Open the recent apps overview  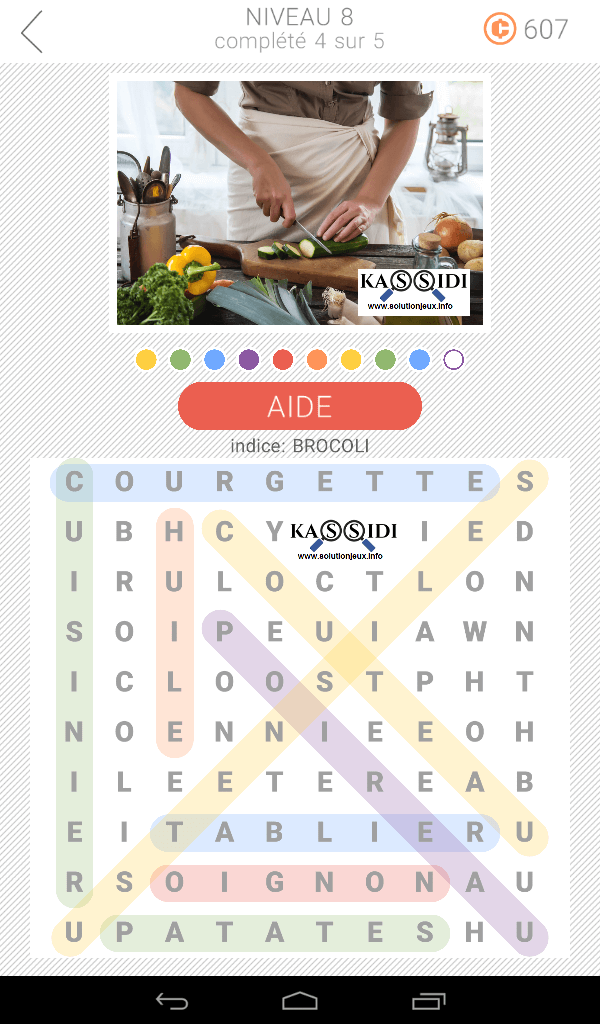click(x=429, y=1000)
